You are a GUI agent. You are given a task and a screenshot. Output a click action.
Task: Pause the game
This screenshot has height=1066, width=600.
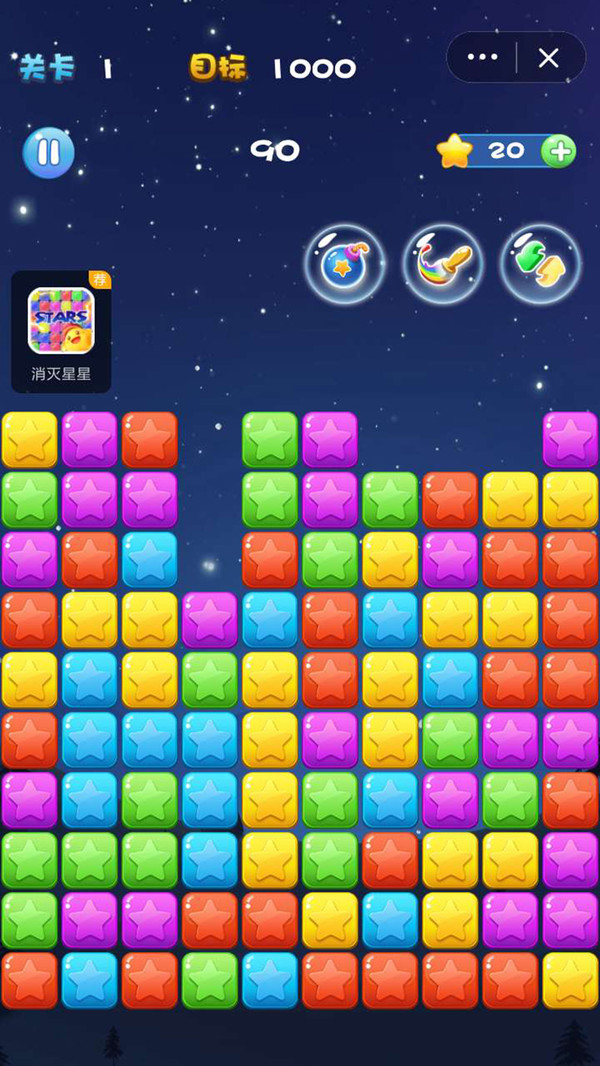[48, 152]
